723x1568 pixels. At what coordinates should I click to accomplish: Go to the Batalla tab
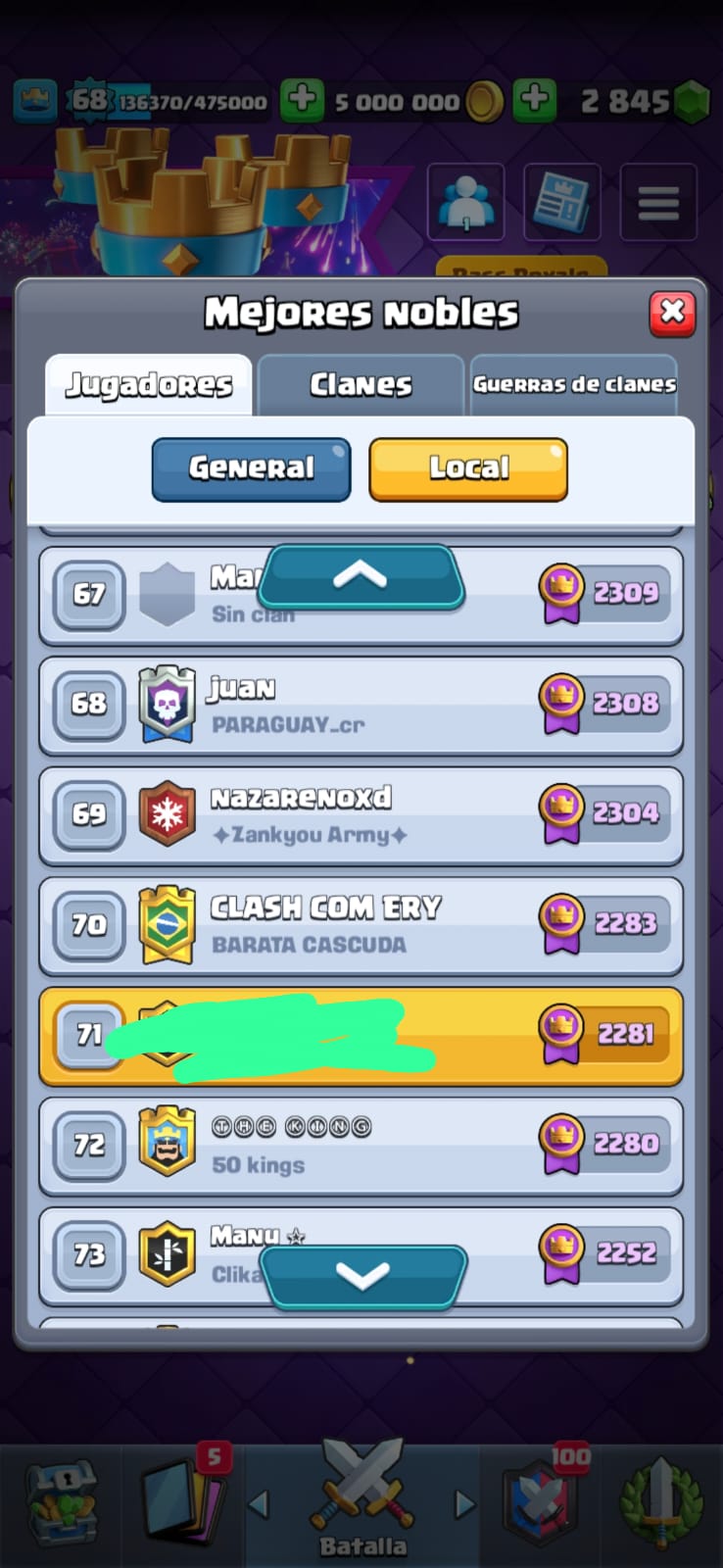coord(362,1501)
